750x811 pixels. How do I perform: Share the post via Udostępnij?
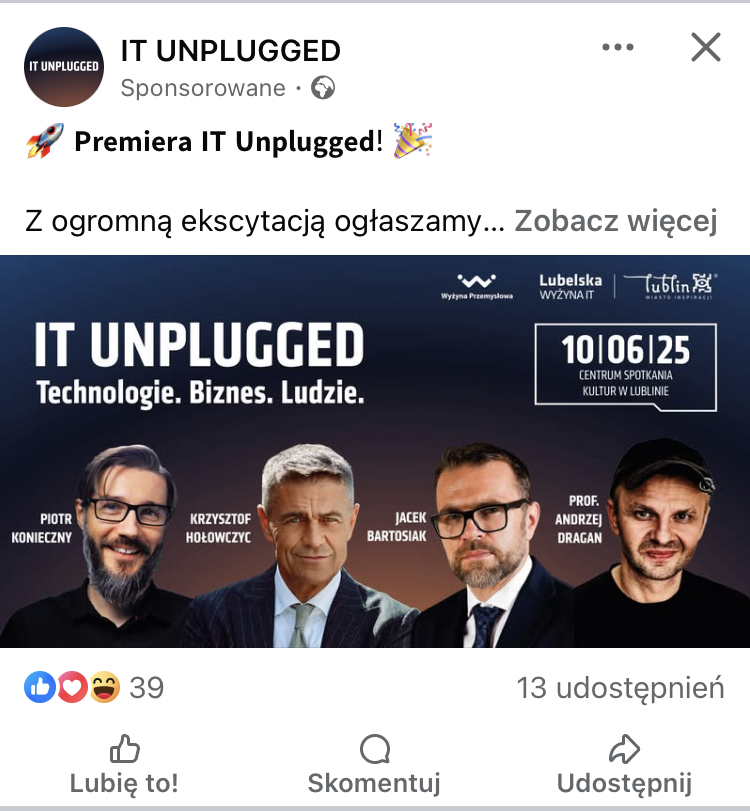coord(624,765)
